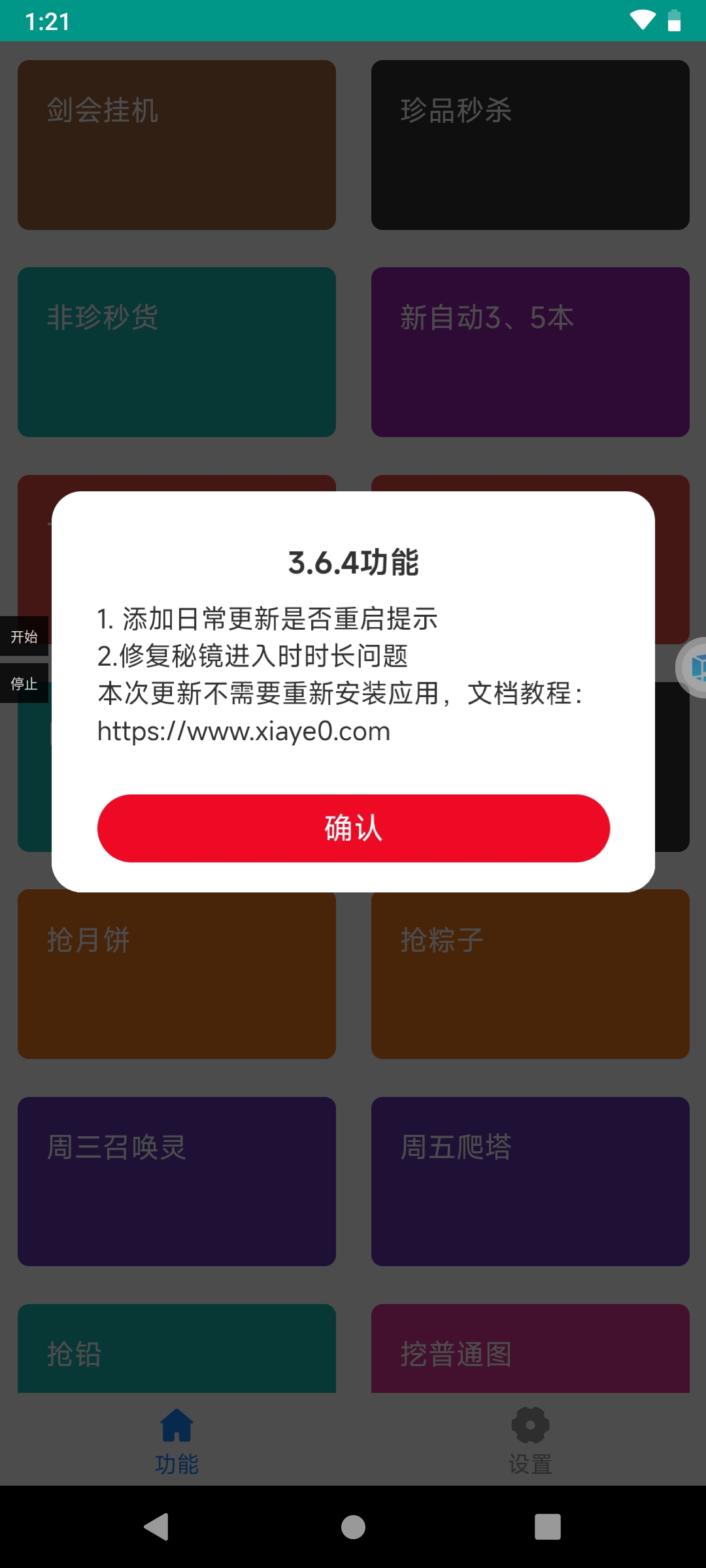Viewport: 706px width, 1568px height.
Task: Open the 新自动3、5本 card
Action: point(530,352)
